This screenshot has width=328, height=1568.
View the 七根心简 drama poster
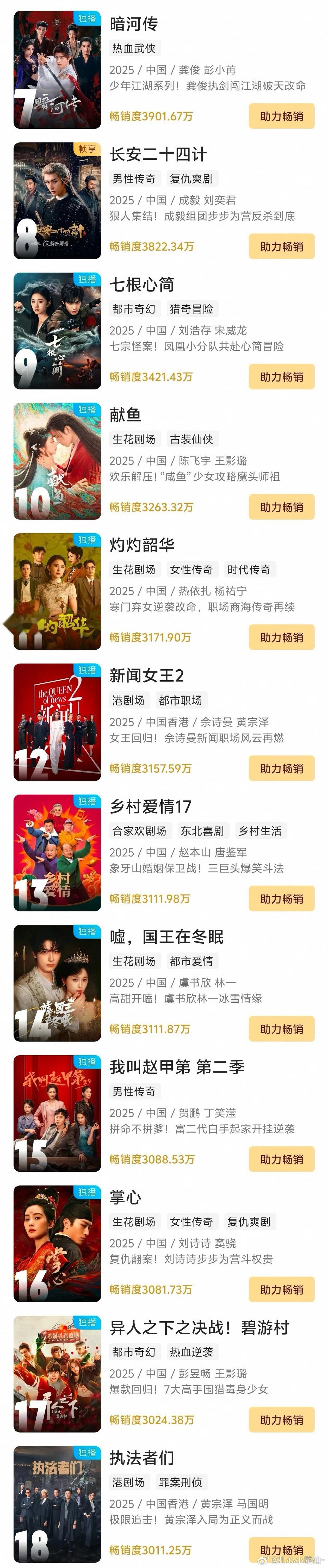tap(57, 331)
